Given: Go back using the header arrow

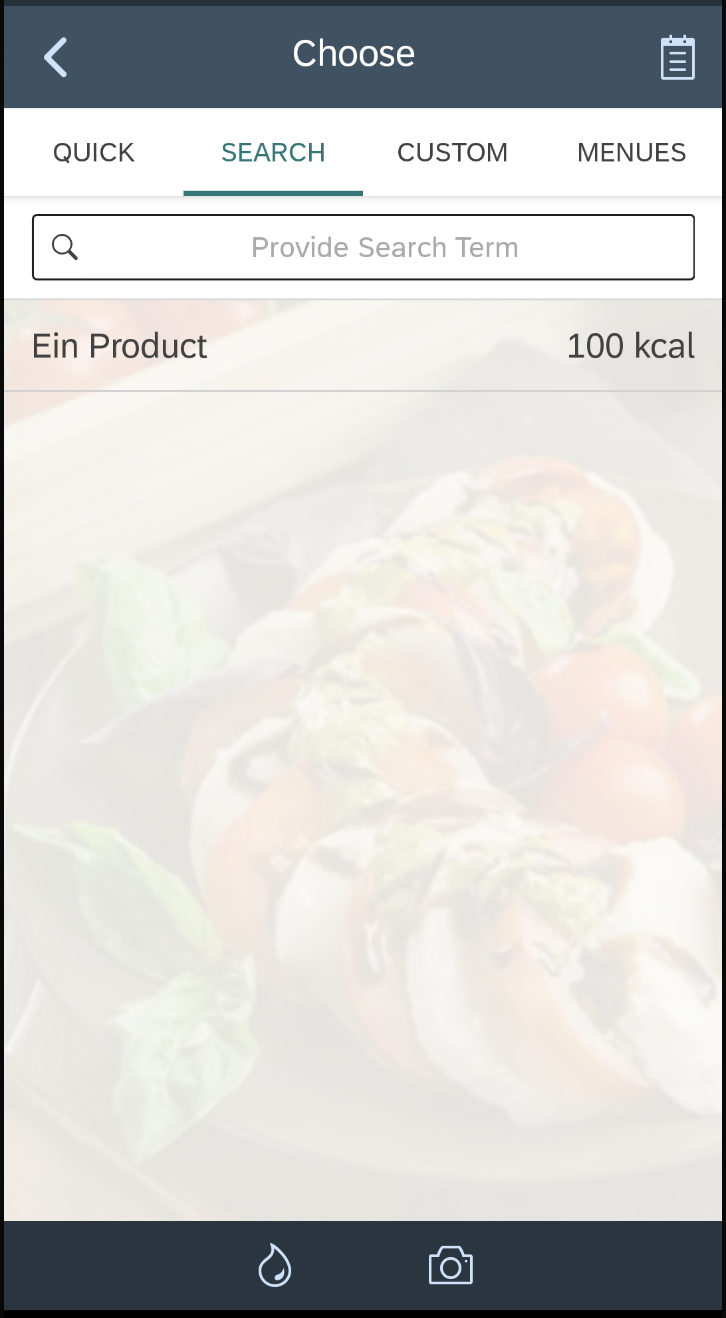Looking at the screenshot, I should pyautogui.click(x=56, y=57).
